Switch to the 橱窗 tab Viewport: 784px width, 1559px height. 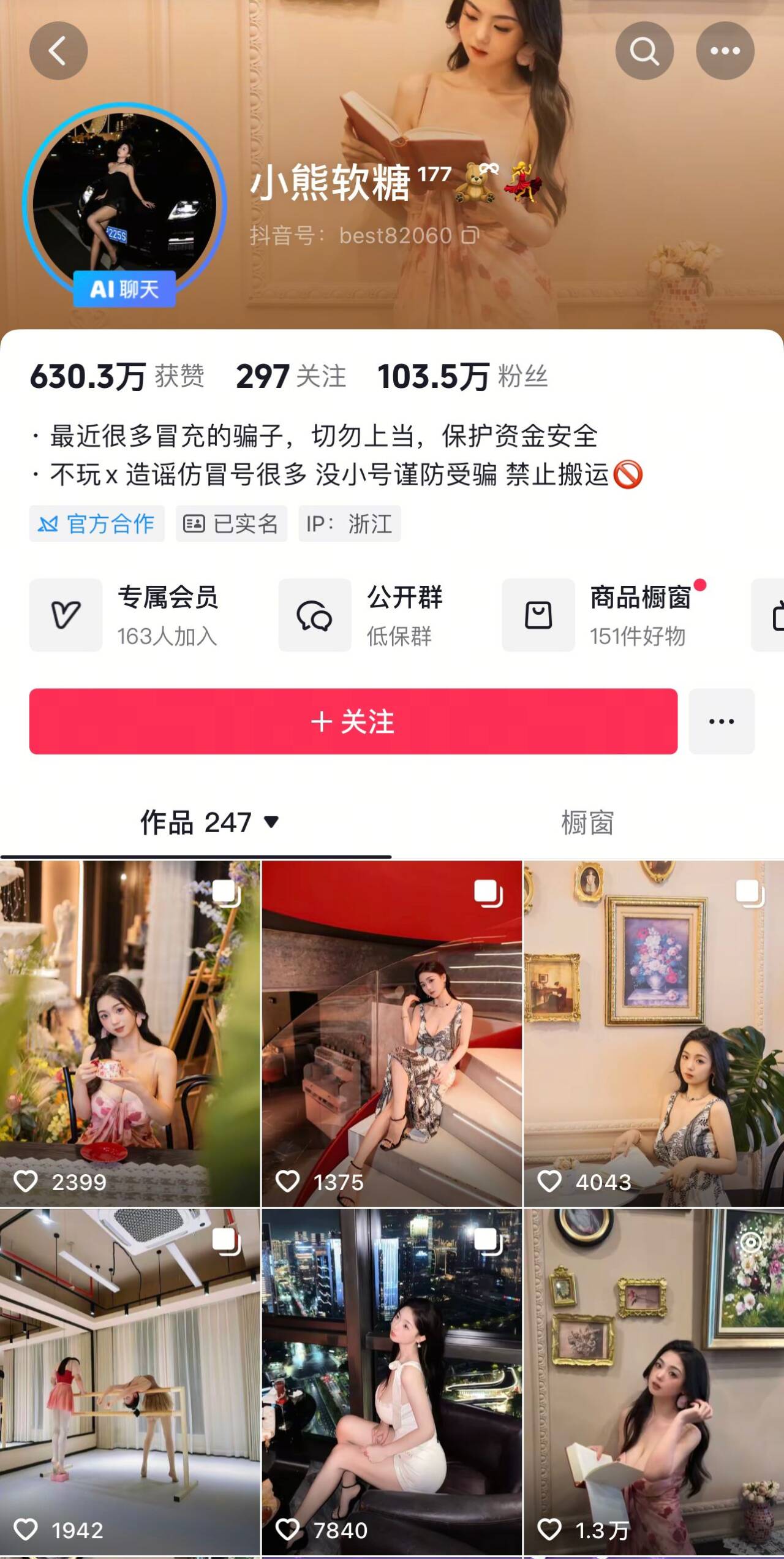click(x=587, y=822)
